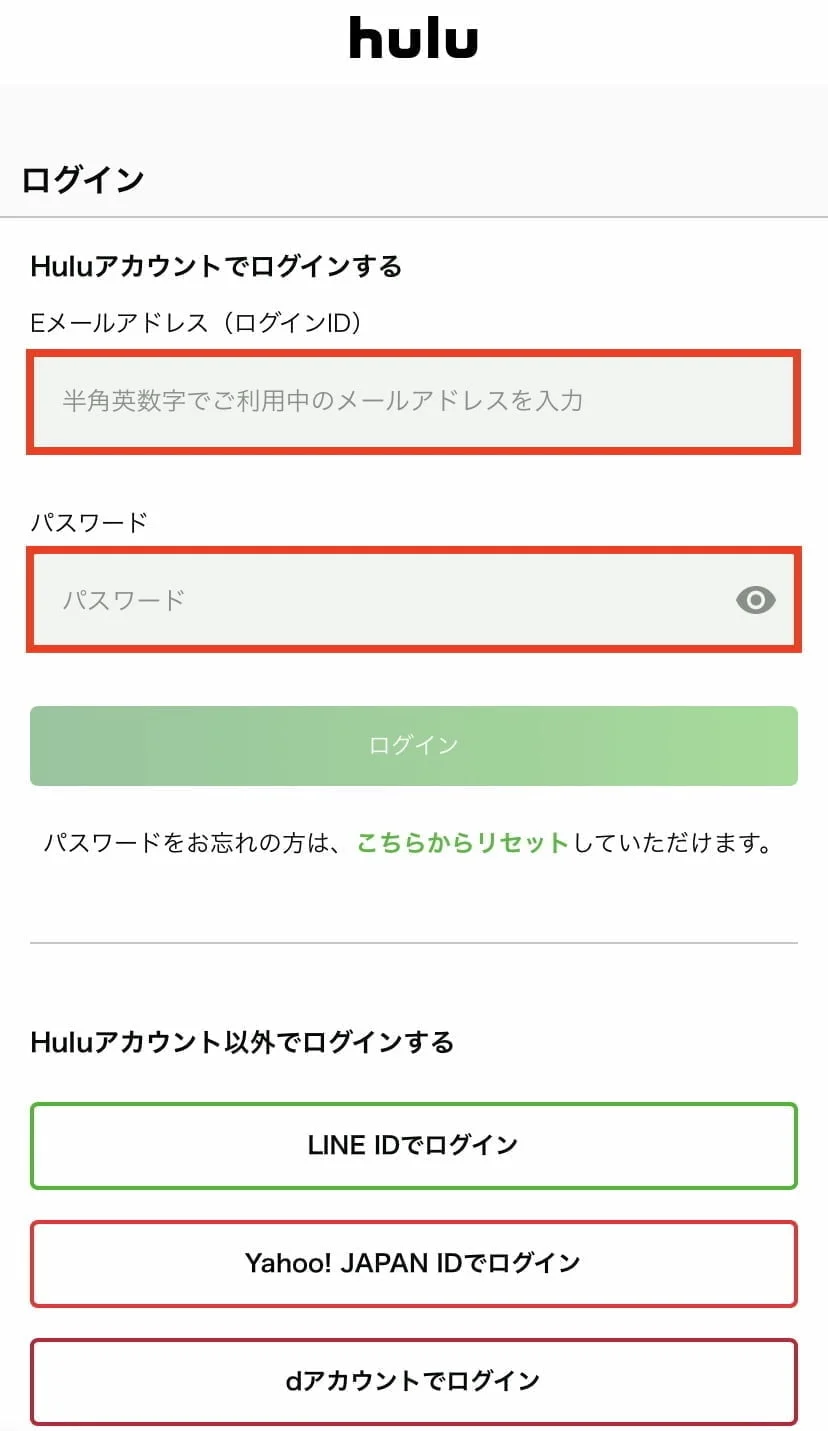Select dアカウントでログイン

tap(413, 1381)
